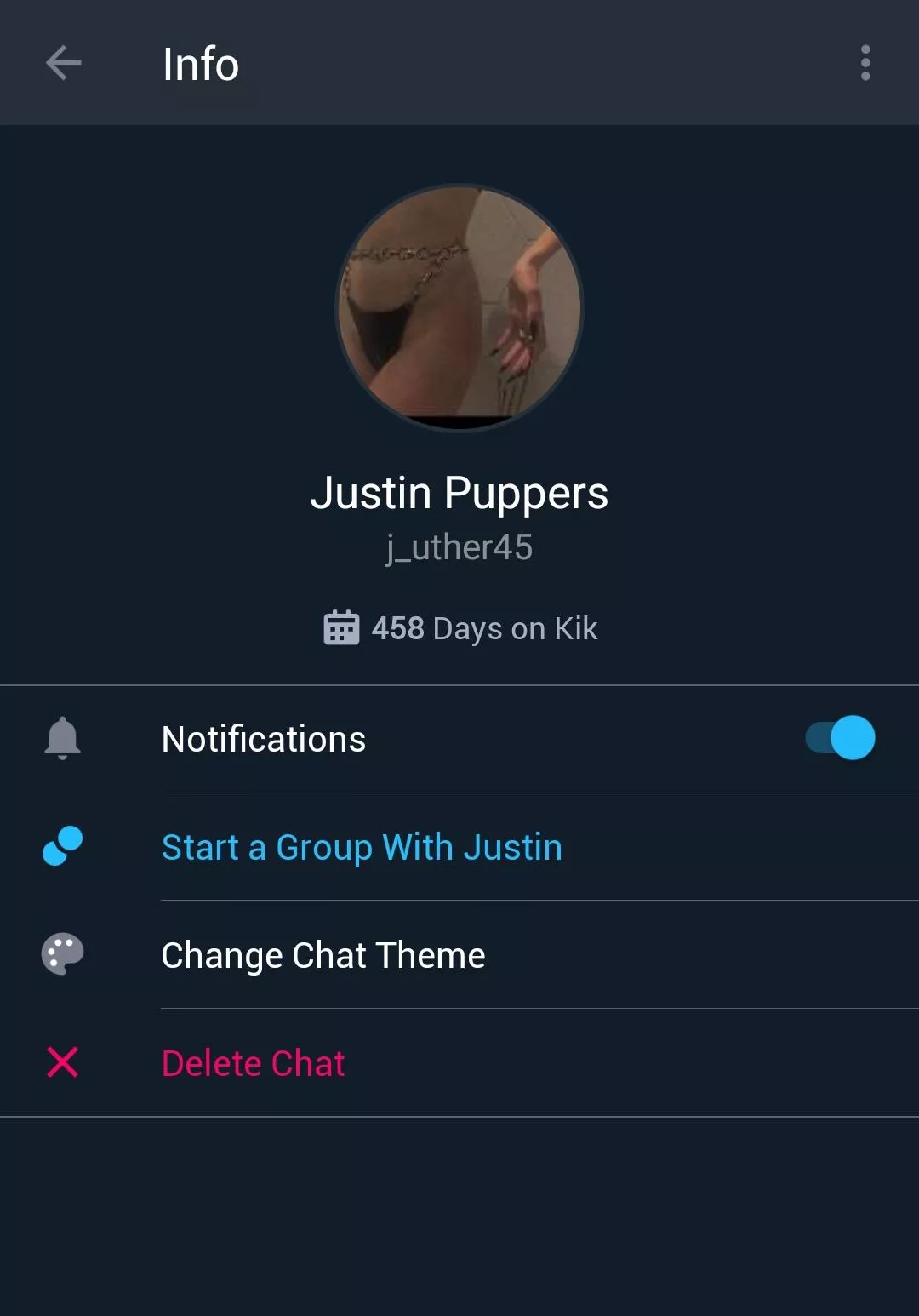Open Change Chat Theme
Image resolution: width=919 pixels, height=1316 pixels.
tap(323, 955)
